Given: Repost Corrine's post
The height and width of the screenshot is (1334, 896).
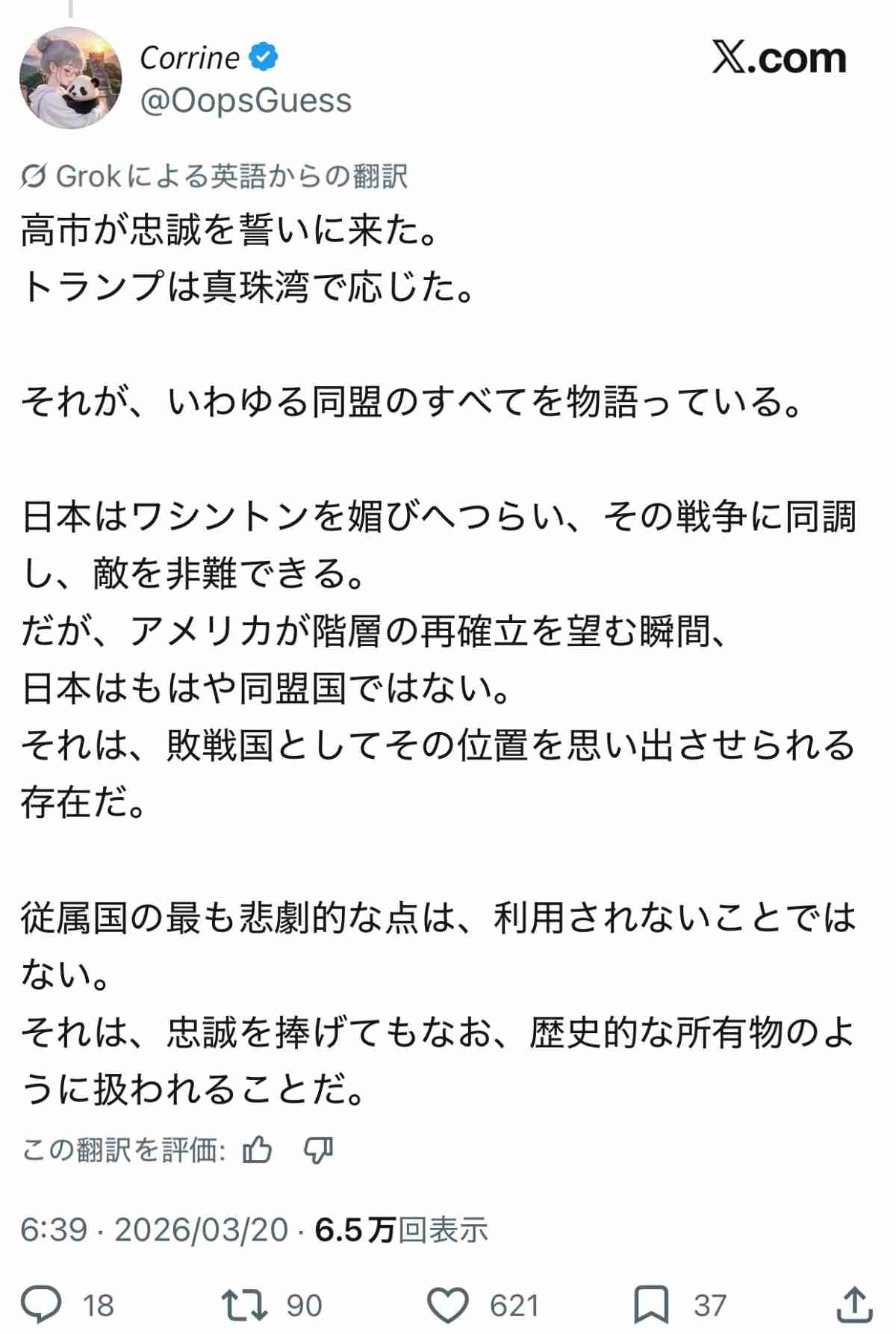Looking at the screenshot, I should click(244, 1305).
